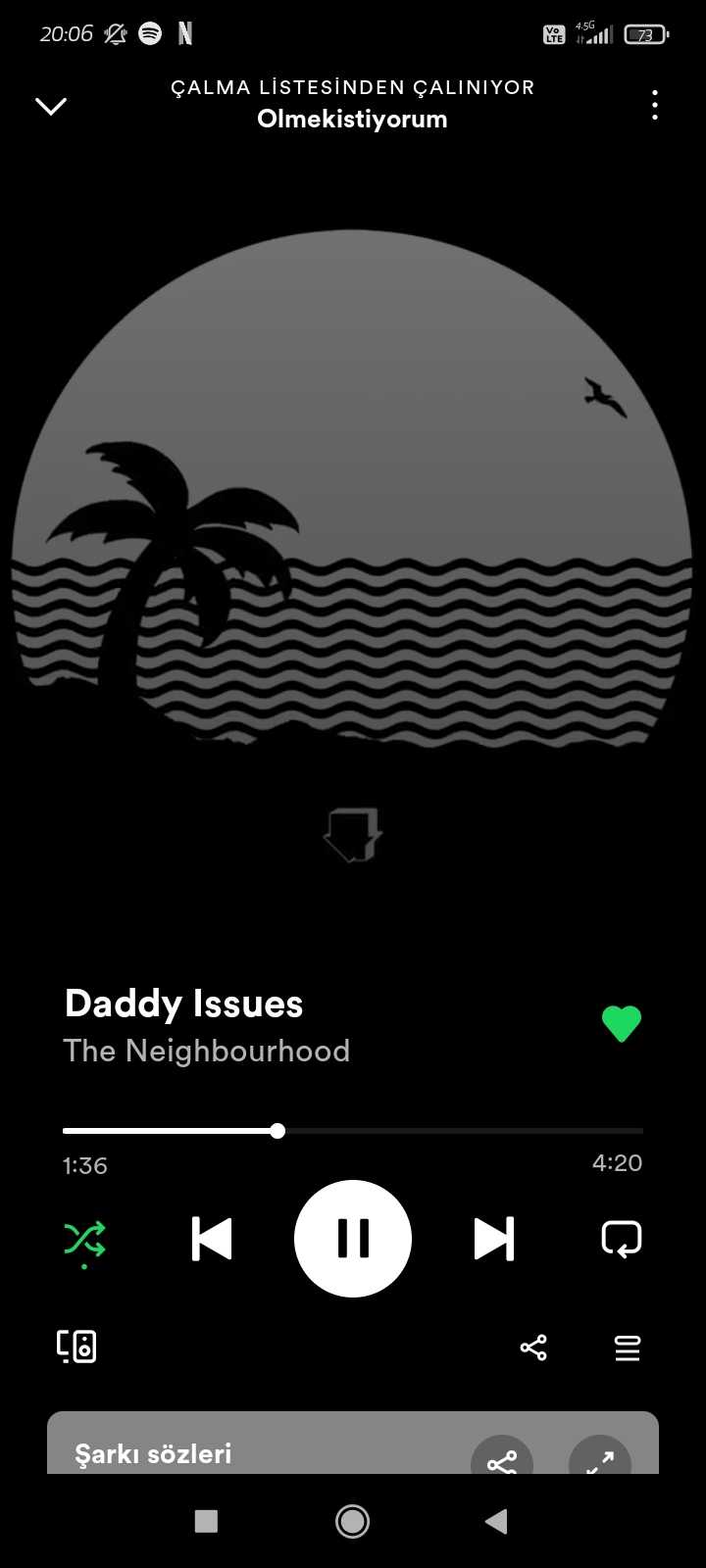Skip to the next track
This screenshot has width=706, height=1568.
(494, 1239)
